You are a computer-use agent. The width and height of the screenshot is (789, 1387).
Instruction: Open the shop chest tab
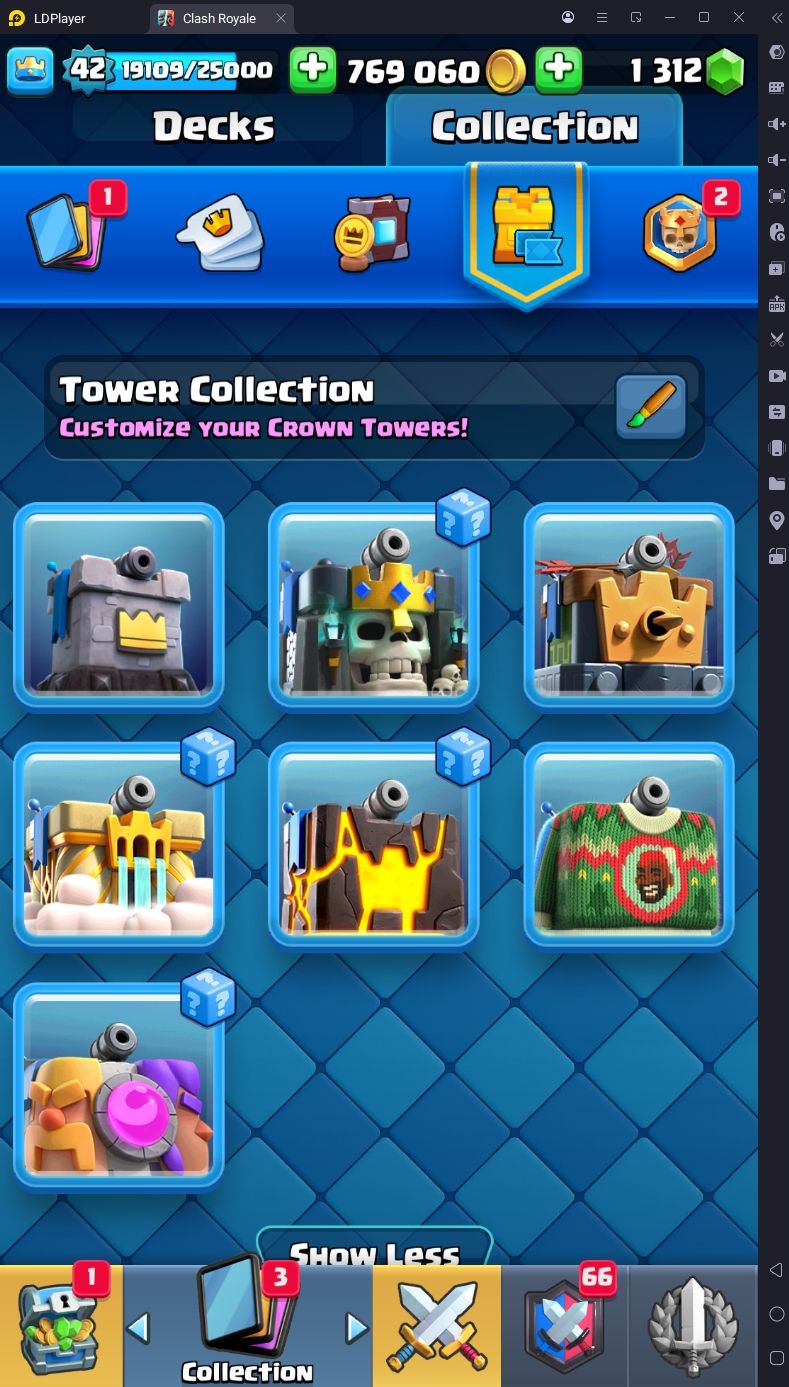click(60, 1326)
